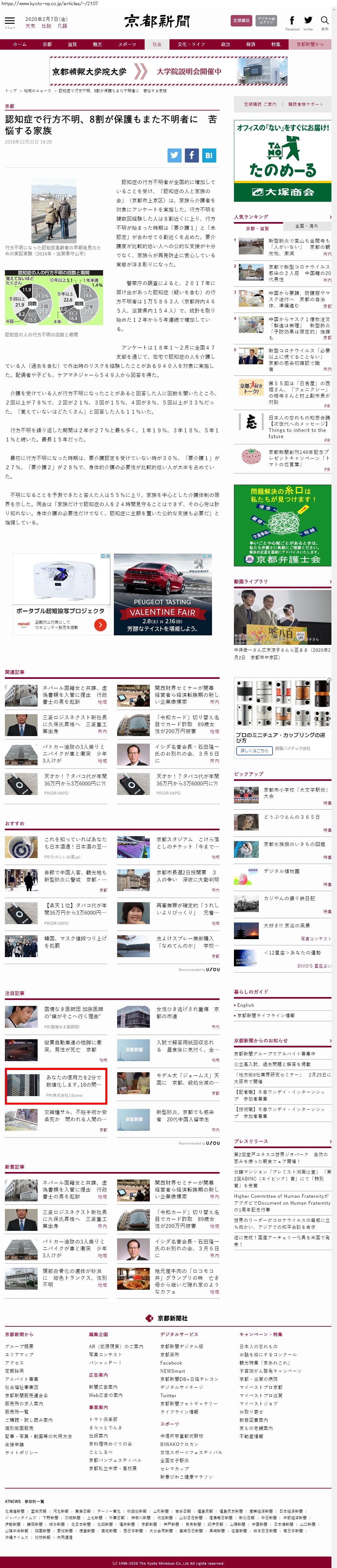Viewport: 337px width, 1568px height.
Task: Switch to the スポーツ nav tab
Action: coord(127,44)
